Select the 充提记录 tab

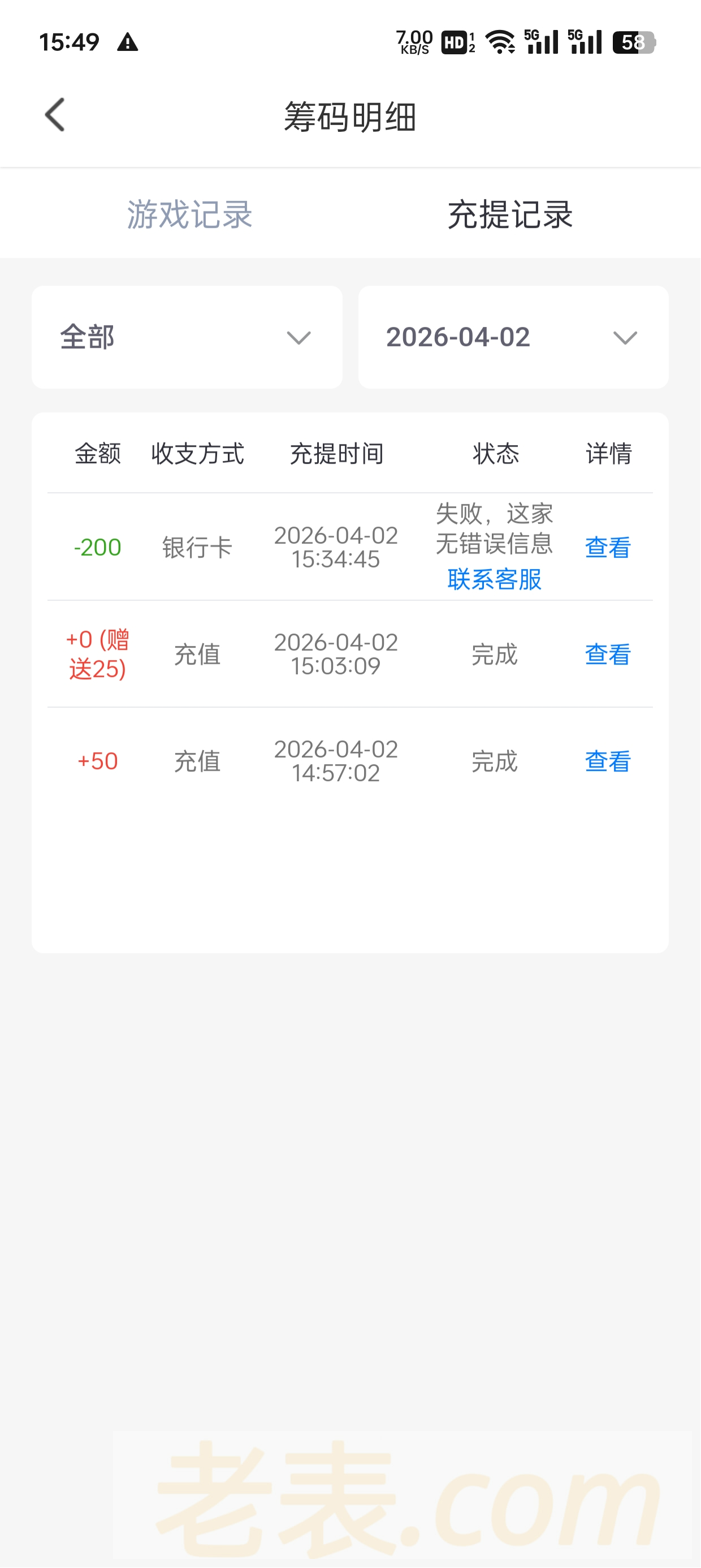coord(510,214)
